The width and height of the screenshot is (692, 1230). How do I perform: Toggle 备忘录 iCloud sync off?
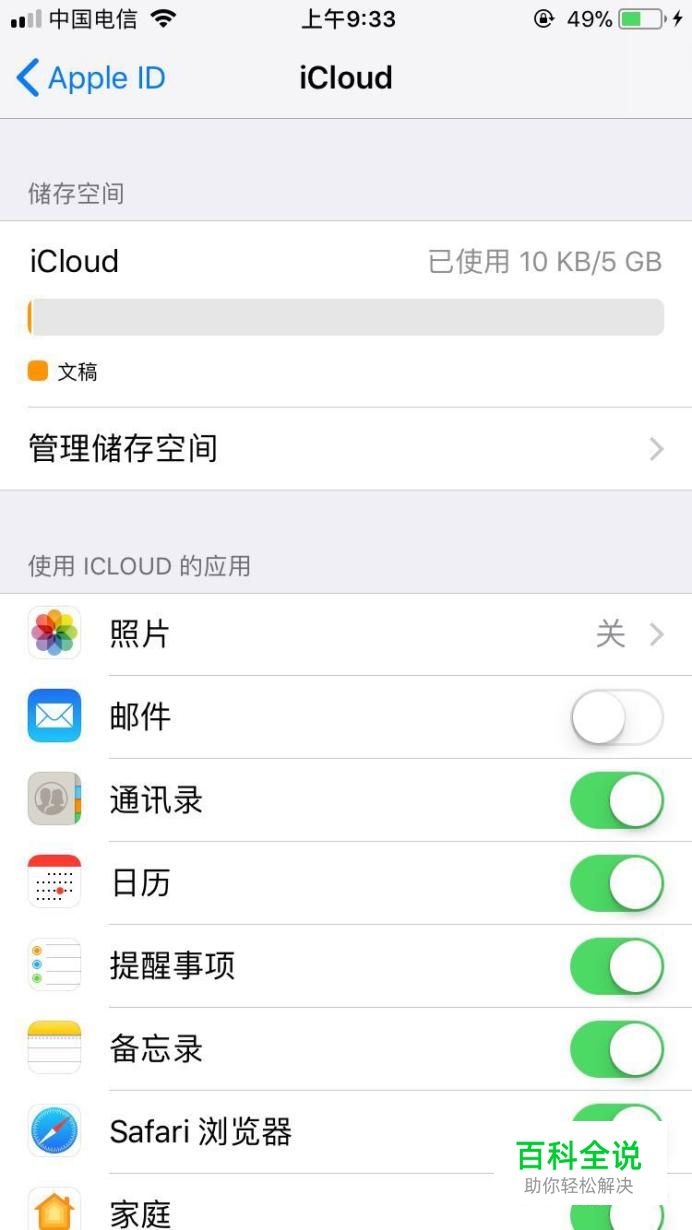[616, 1049]
